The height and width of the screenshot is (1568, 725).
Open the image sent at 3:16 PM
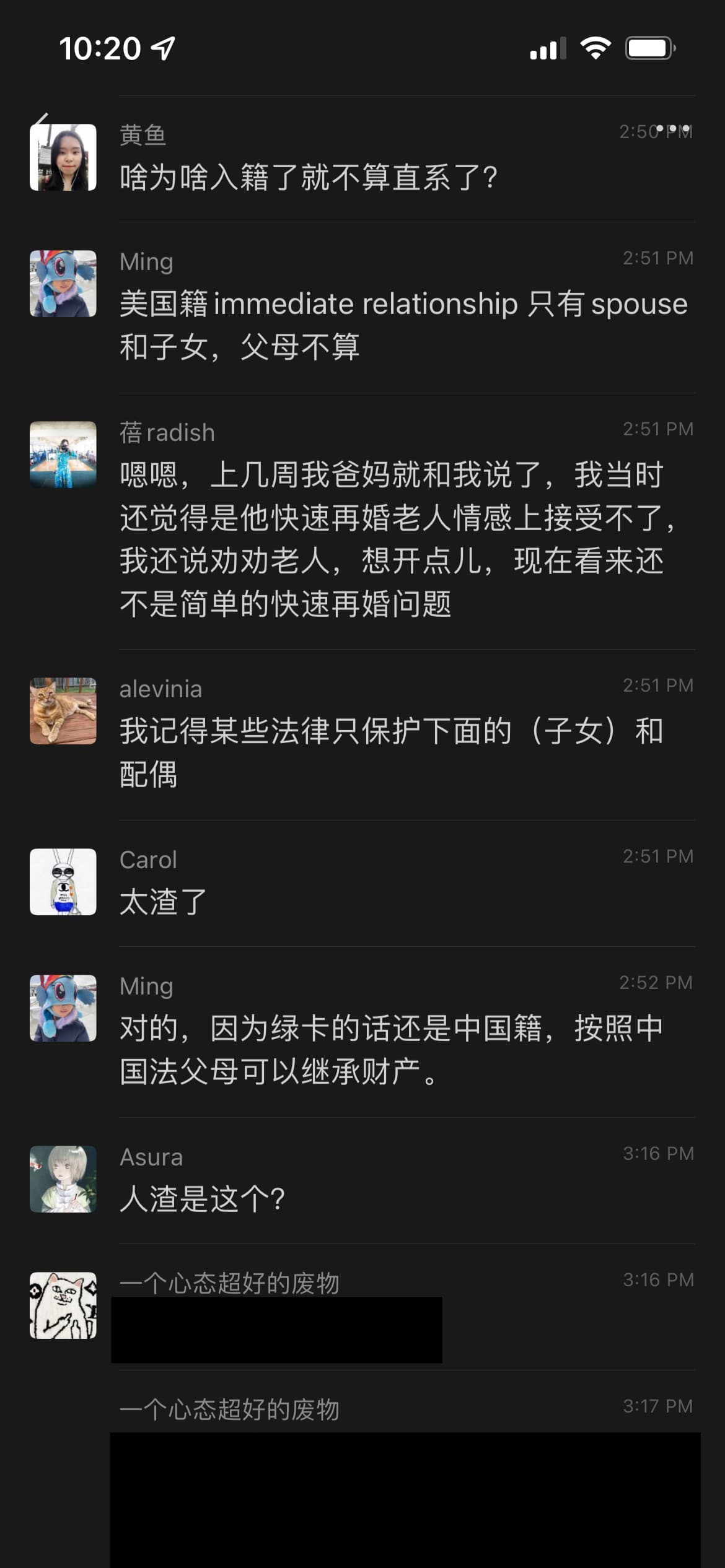276,1330
